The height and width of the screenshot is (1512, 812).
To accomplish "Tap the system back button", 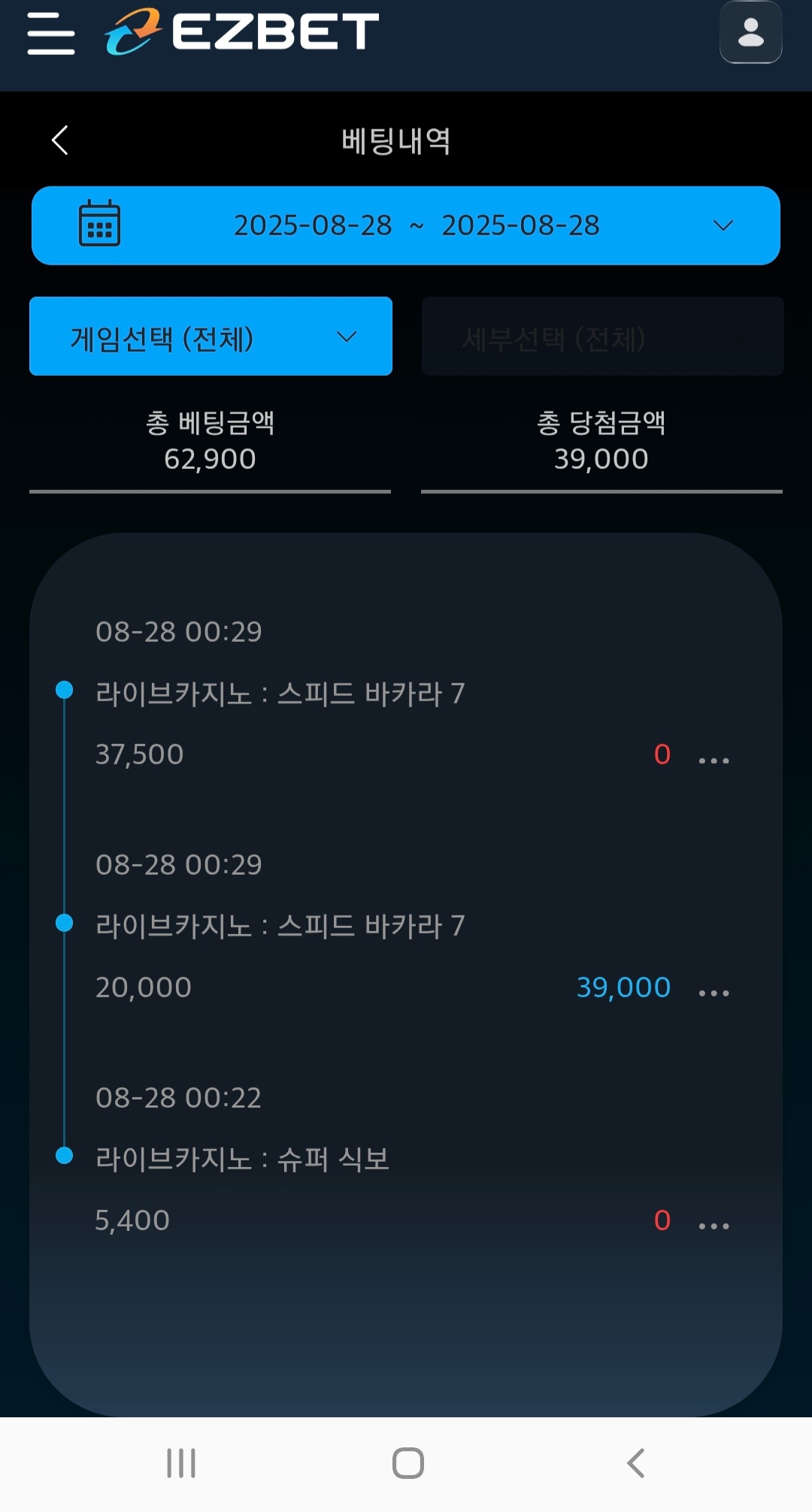I will [x=635, y=1462].
